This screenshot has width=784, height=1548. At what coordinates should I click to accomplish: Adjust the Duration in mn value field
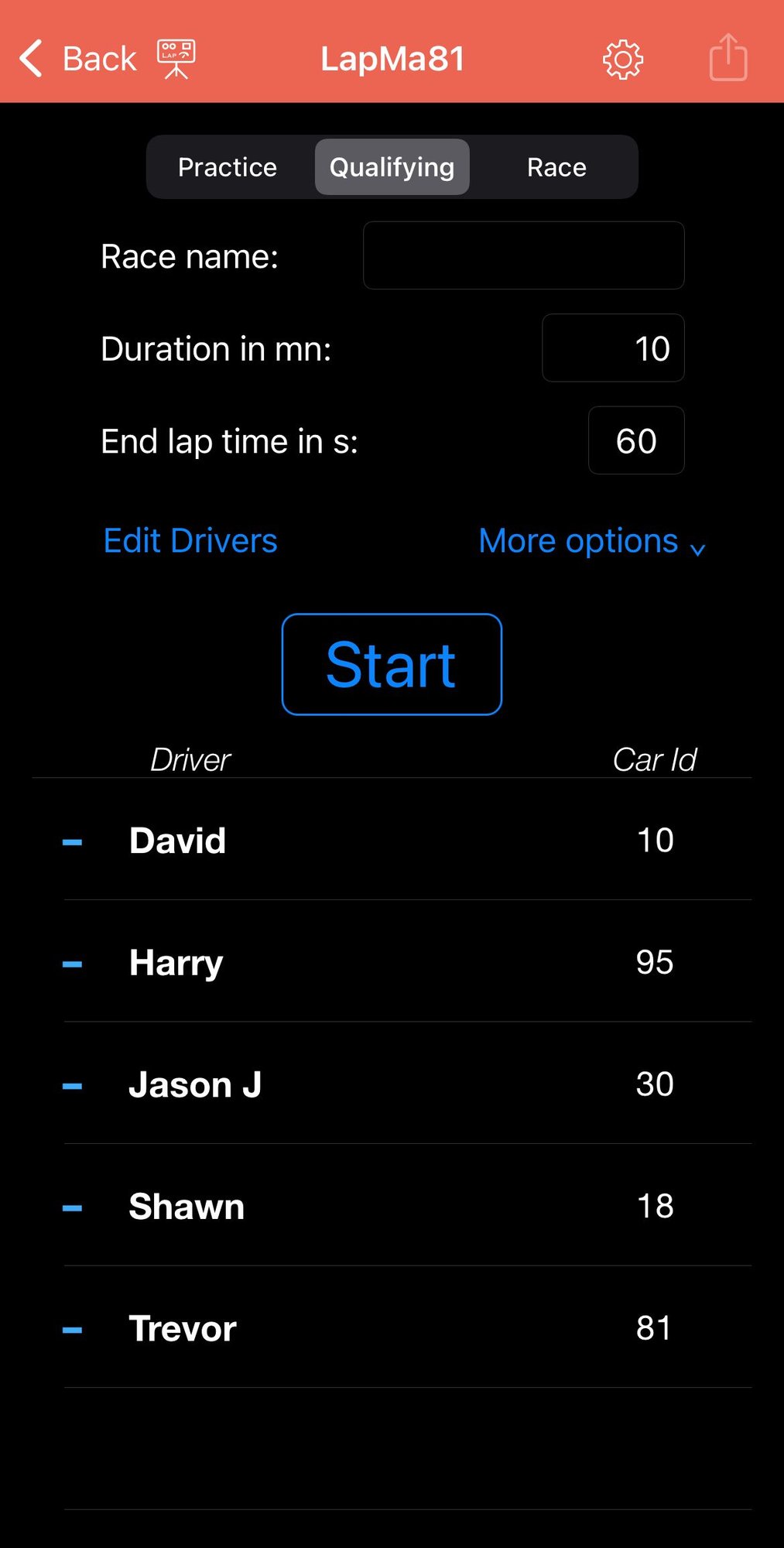pos(613,348)
